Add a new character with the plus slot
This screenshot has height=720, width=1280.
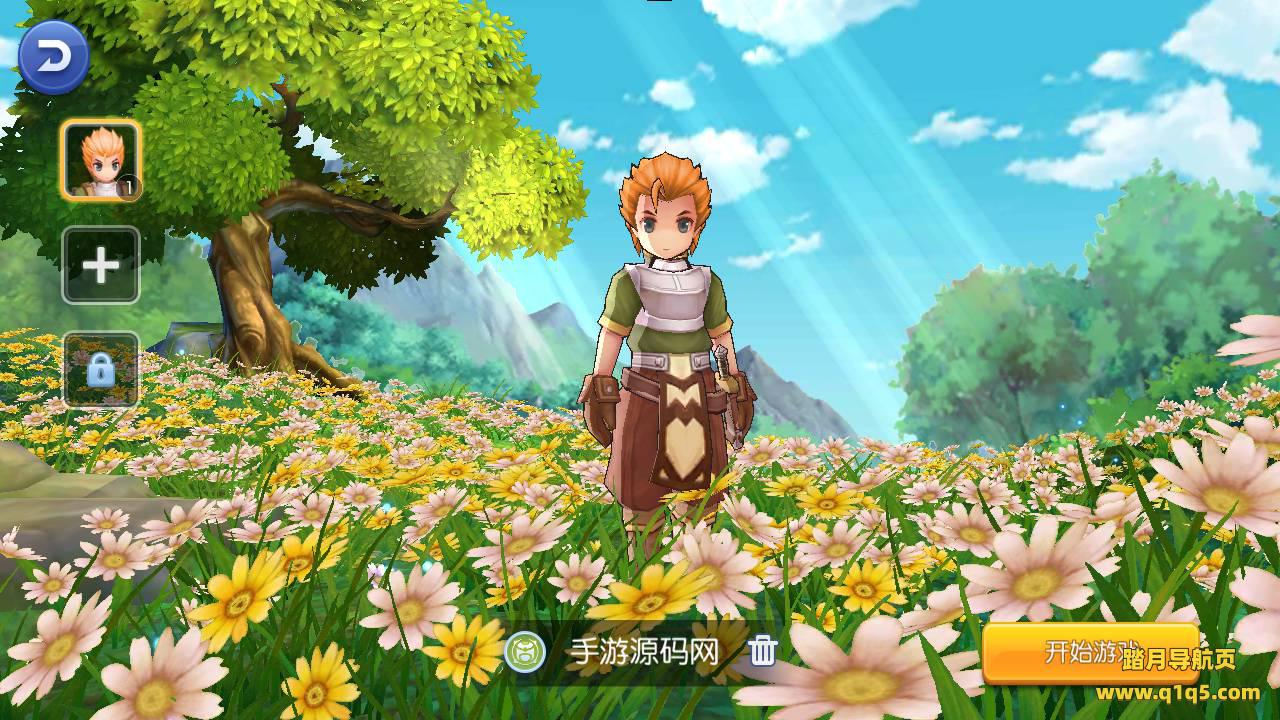tap(101, 265)
